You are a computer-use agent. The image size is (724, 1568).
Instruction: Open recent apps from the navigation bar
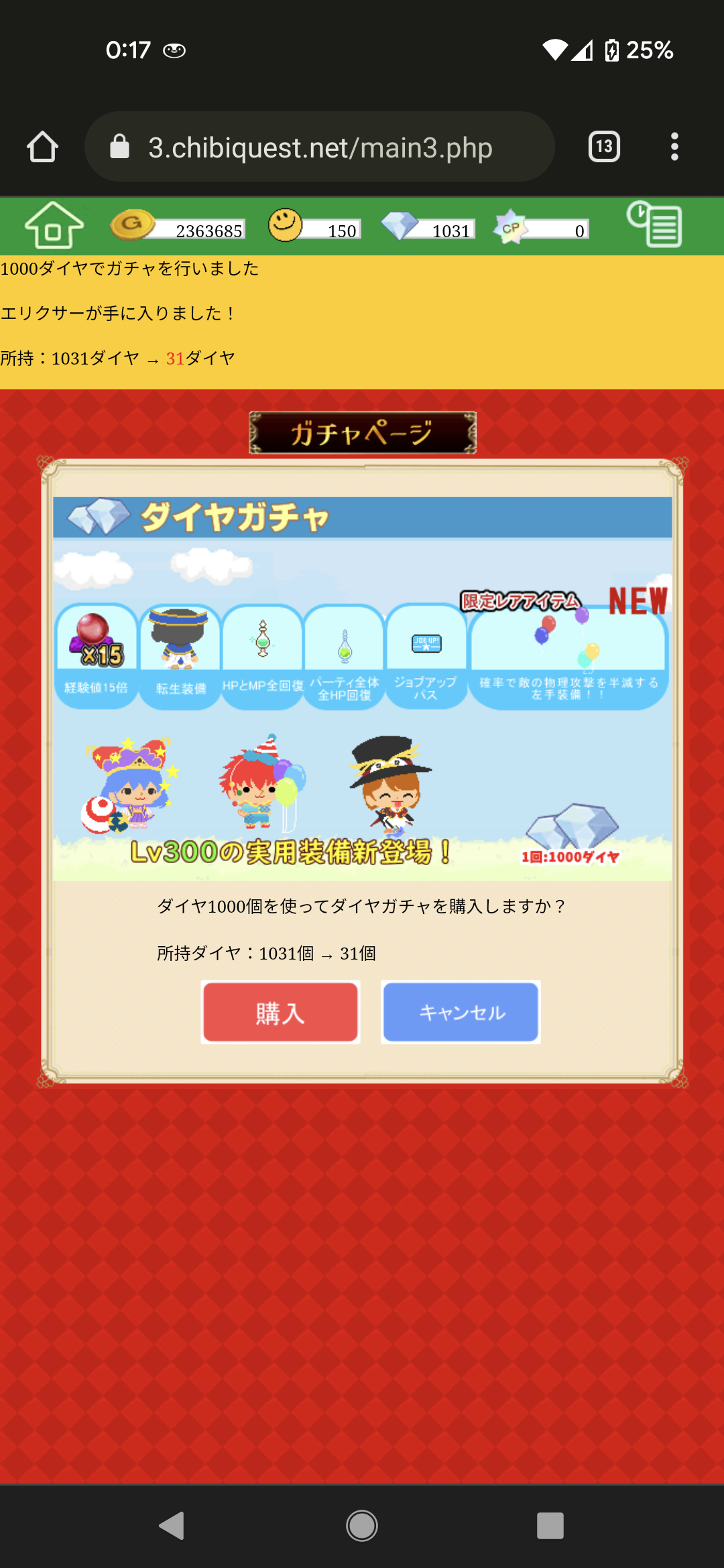550,1526
